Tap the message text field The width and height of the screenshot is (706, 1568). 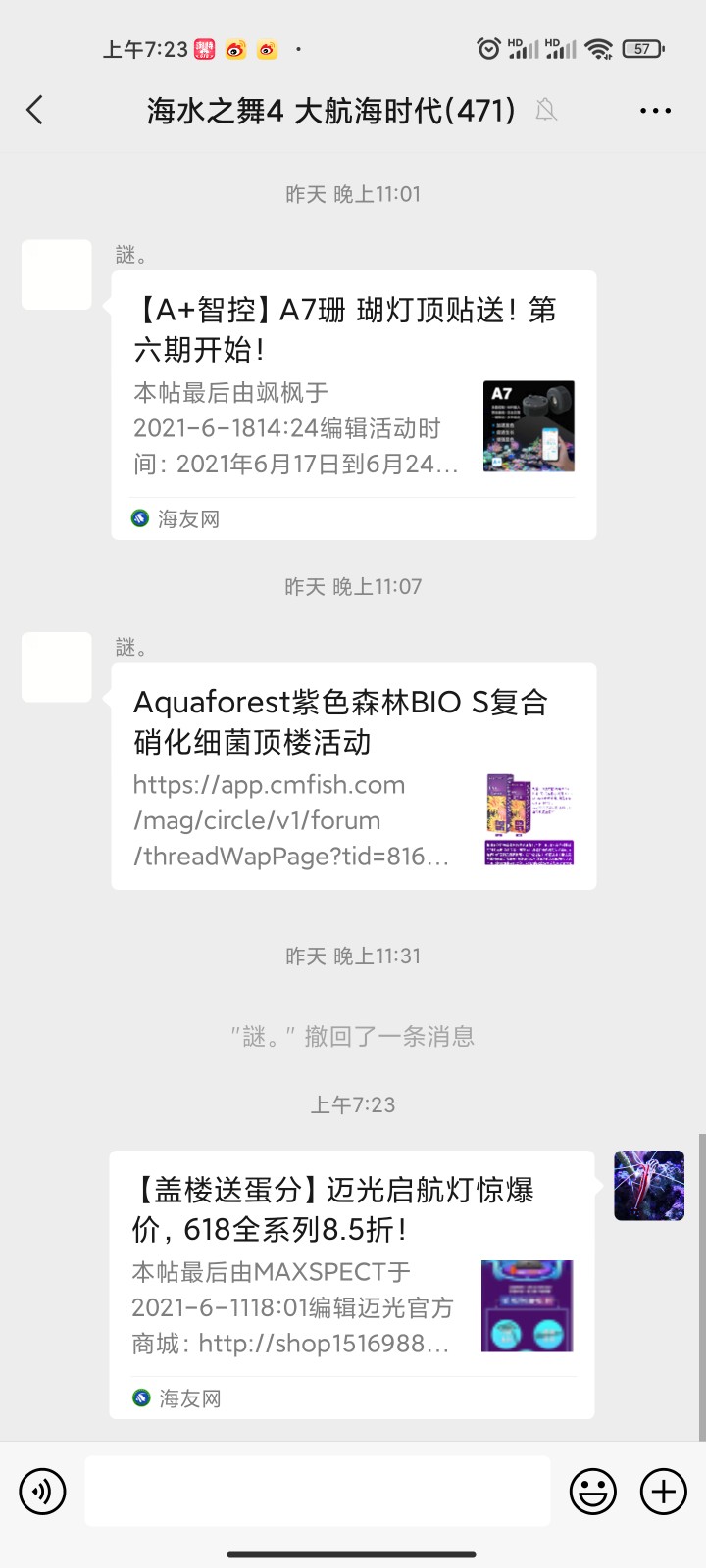click(x=317, y=1491)
